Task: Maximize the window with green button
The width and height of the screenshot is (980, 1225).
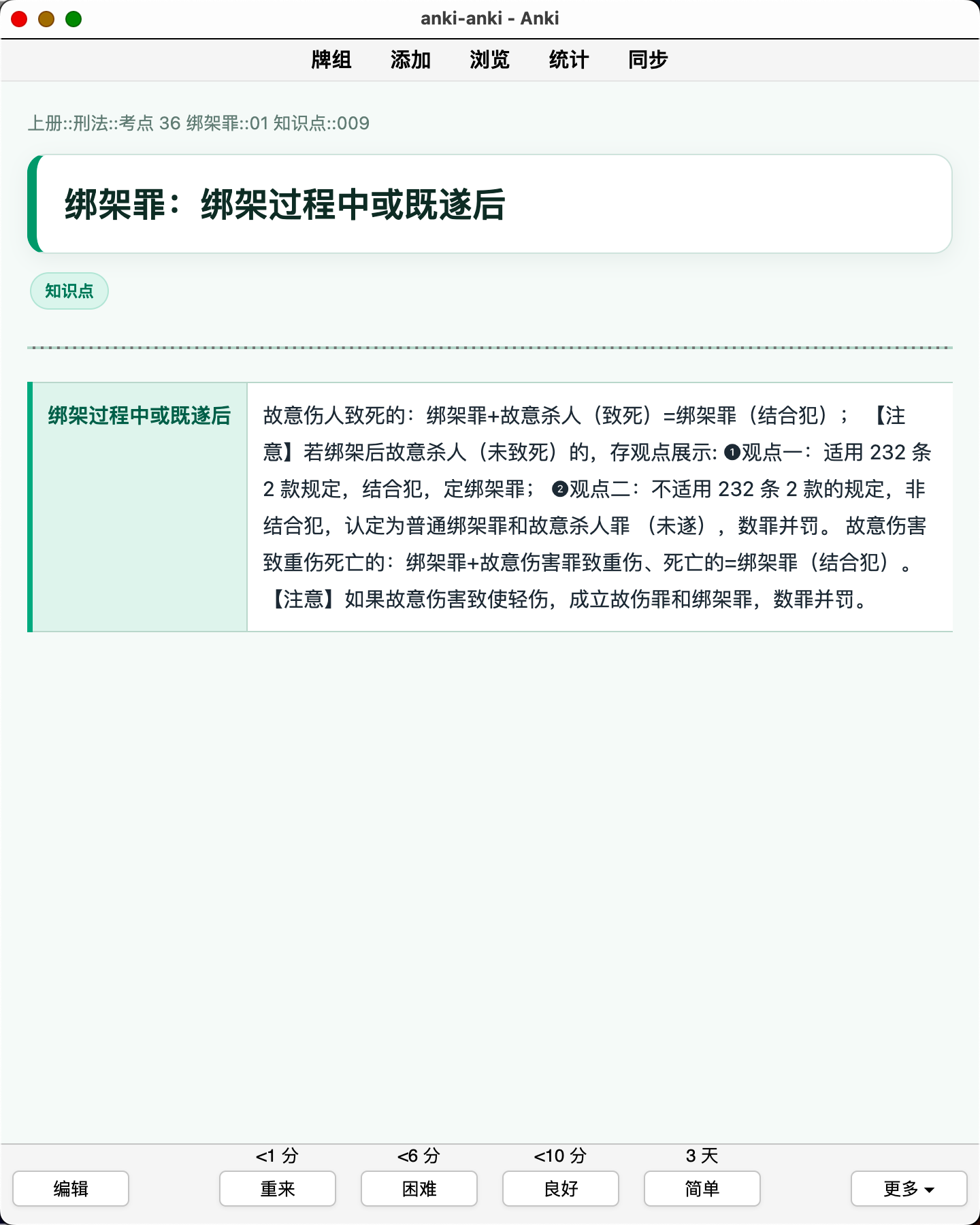Action: click(x=73, y=19)
